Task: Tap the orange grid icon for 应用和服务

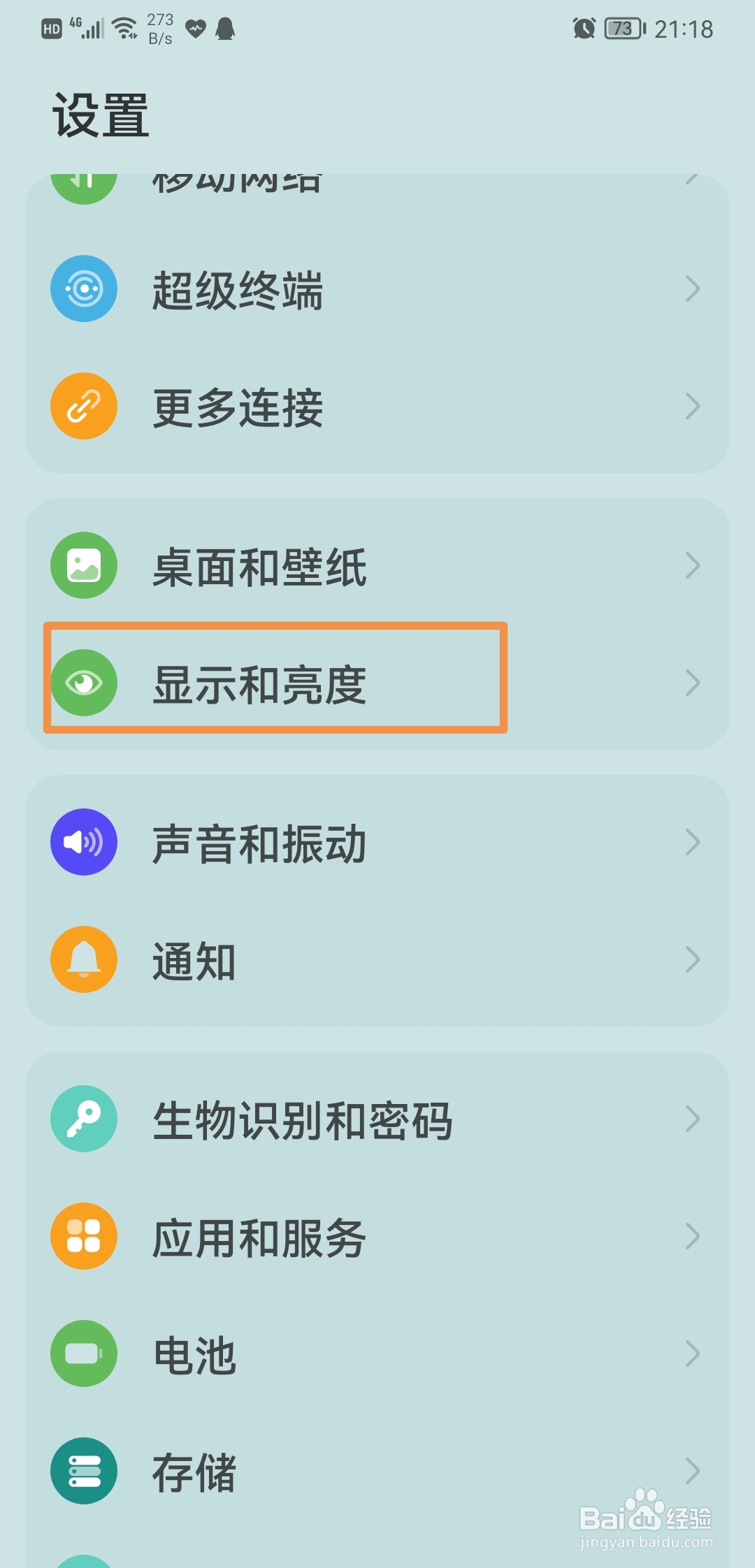Action: coord(83,1236)
